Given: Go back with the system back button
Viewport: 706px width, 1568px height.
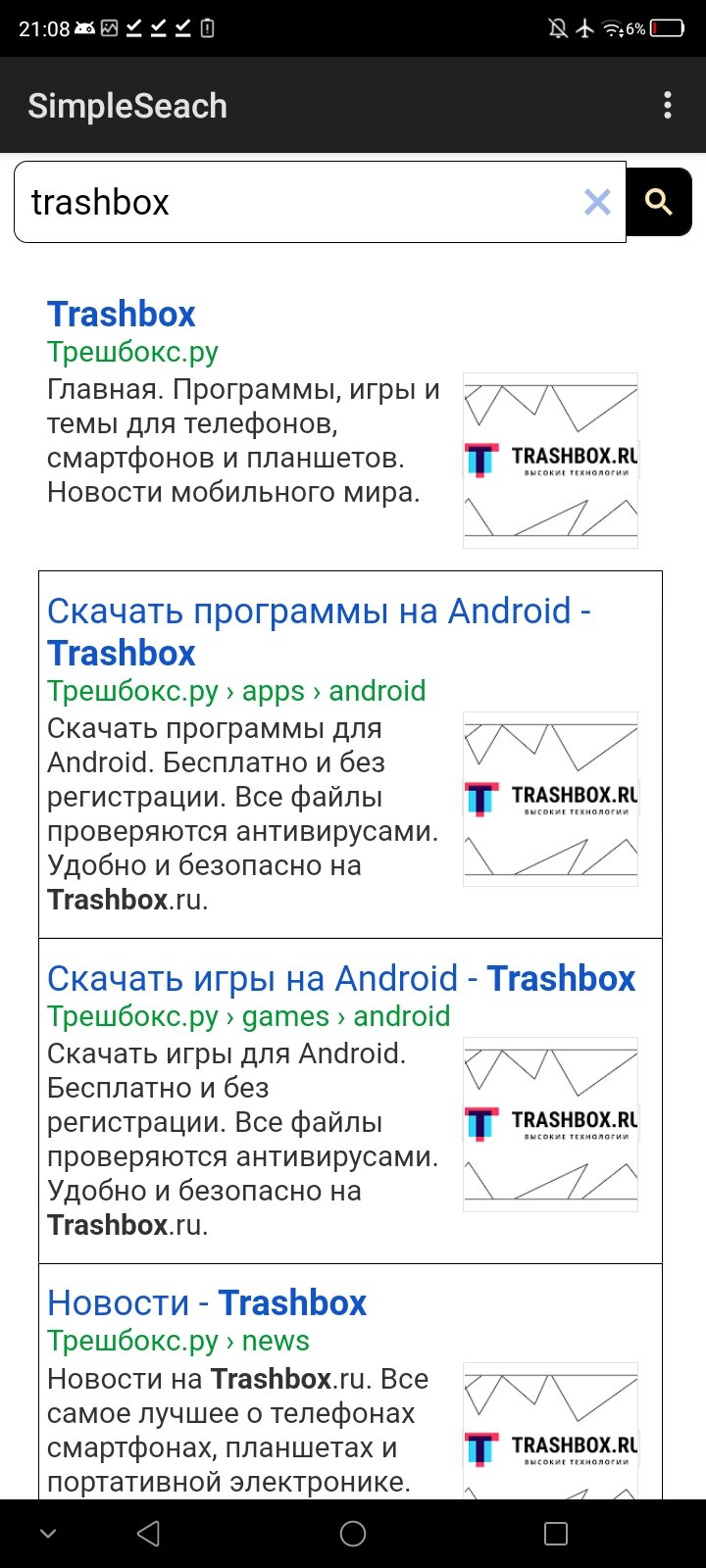Looking at the screenshot, I should click(x=148, y=1534).
